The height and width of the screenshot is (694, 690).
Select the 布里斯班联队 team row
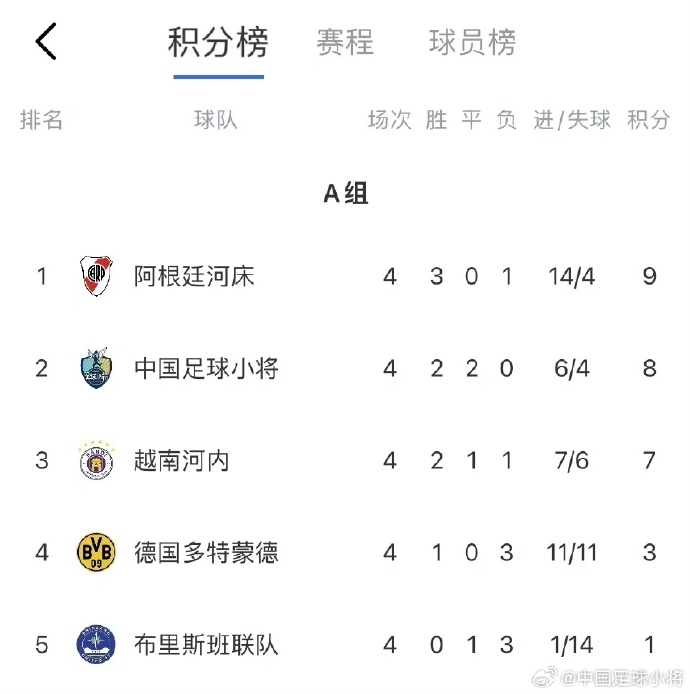(206, 644)
